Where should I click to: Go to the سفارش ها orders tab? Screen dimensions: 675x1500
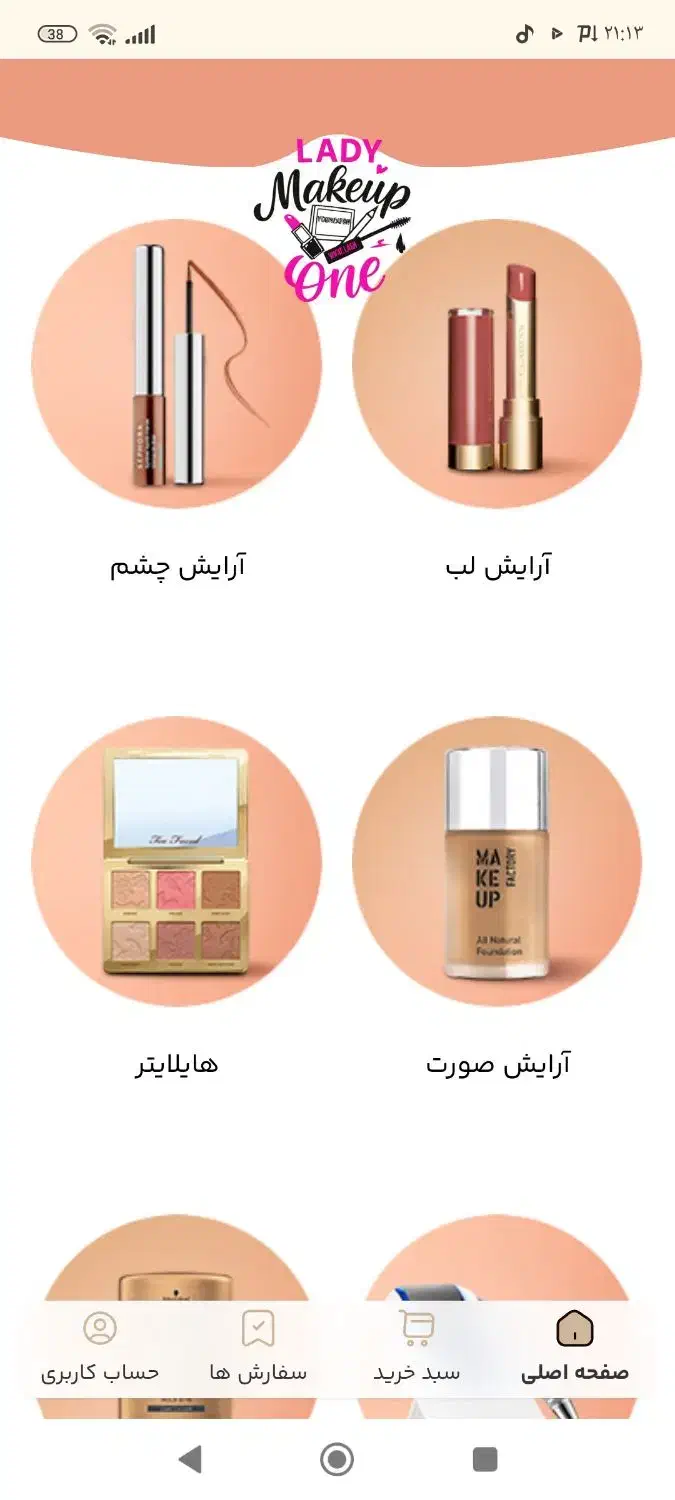(258, 1348)
